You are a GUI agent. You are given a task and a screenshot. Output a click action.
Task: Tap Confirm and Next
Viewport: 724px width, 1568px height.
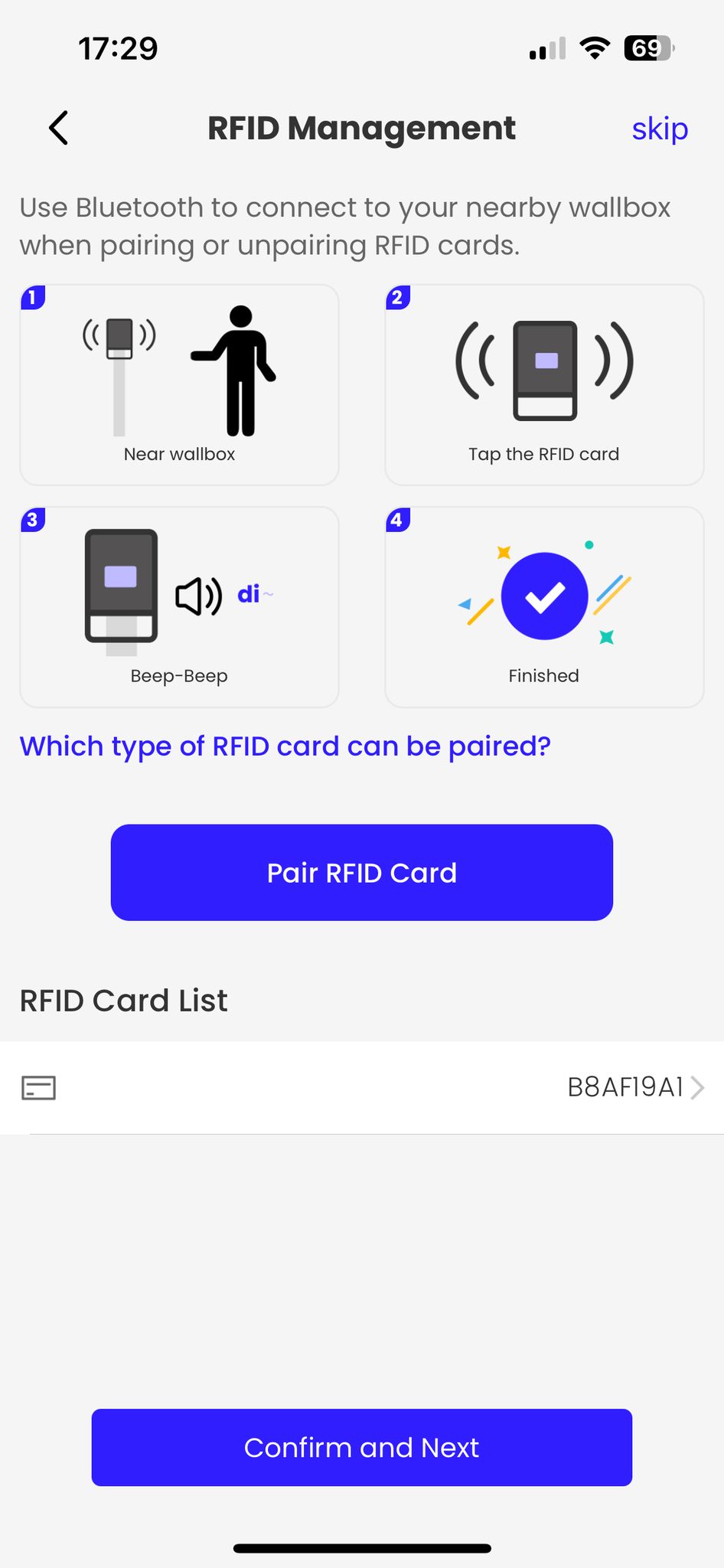click(x=362, y=1447)
